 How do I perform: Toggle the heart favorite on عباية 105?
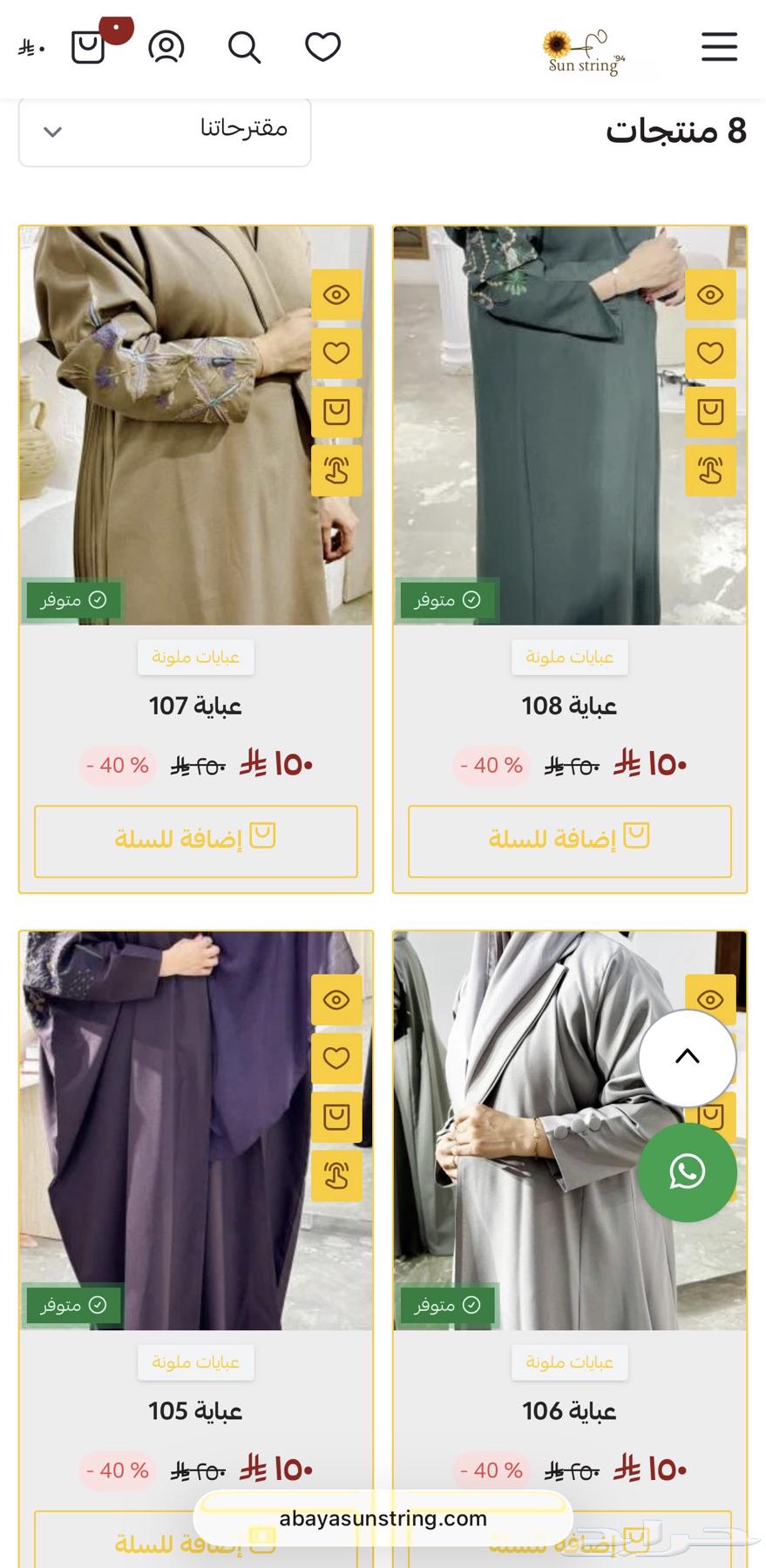click(336, 1058)
